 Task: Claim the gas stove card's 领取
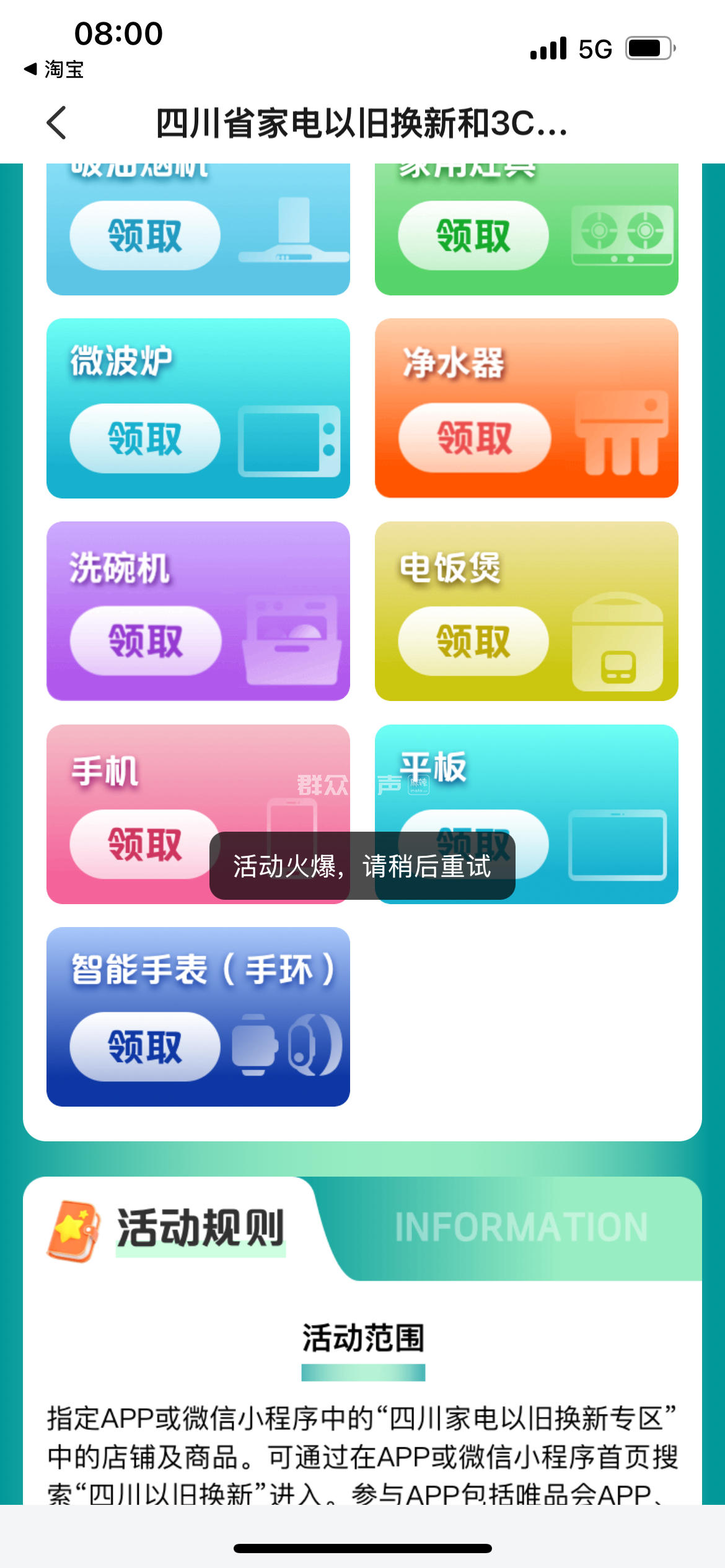point(473,235)
